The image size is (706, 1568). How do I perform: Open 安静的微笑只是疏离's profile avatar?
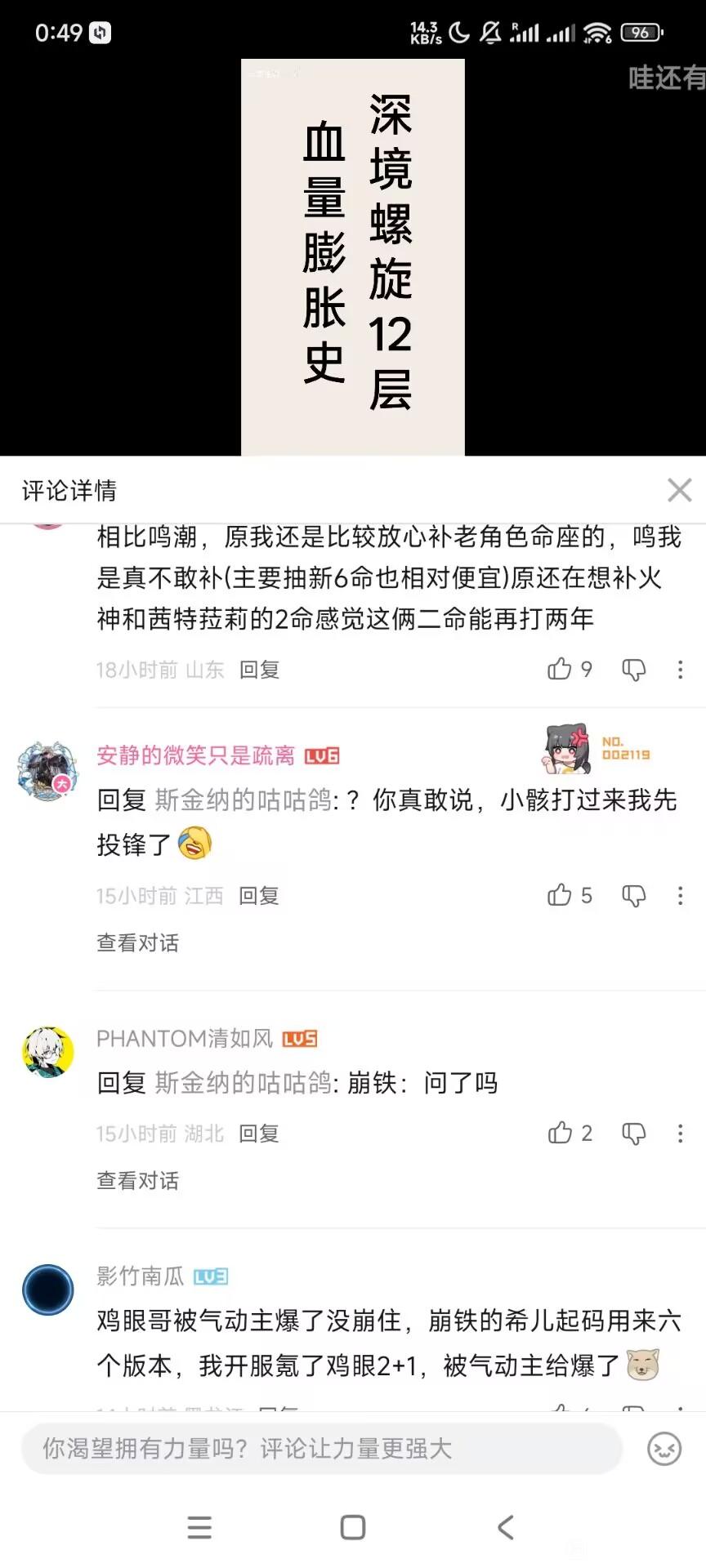coord(47,771)
